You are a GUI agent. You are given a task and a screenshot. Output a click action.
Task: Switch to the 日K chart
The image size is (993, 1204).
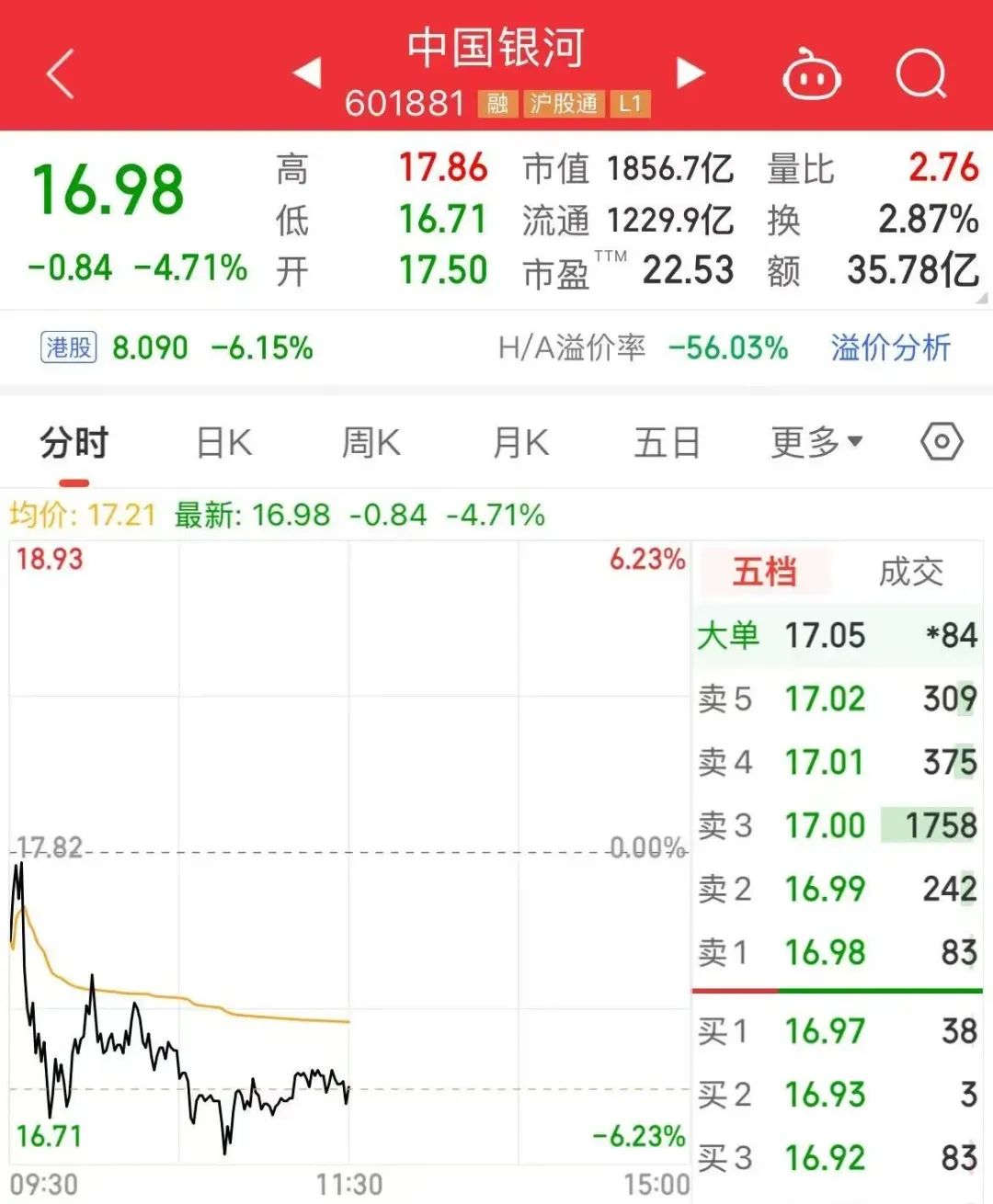(x=224, y=443)
